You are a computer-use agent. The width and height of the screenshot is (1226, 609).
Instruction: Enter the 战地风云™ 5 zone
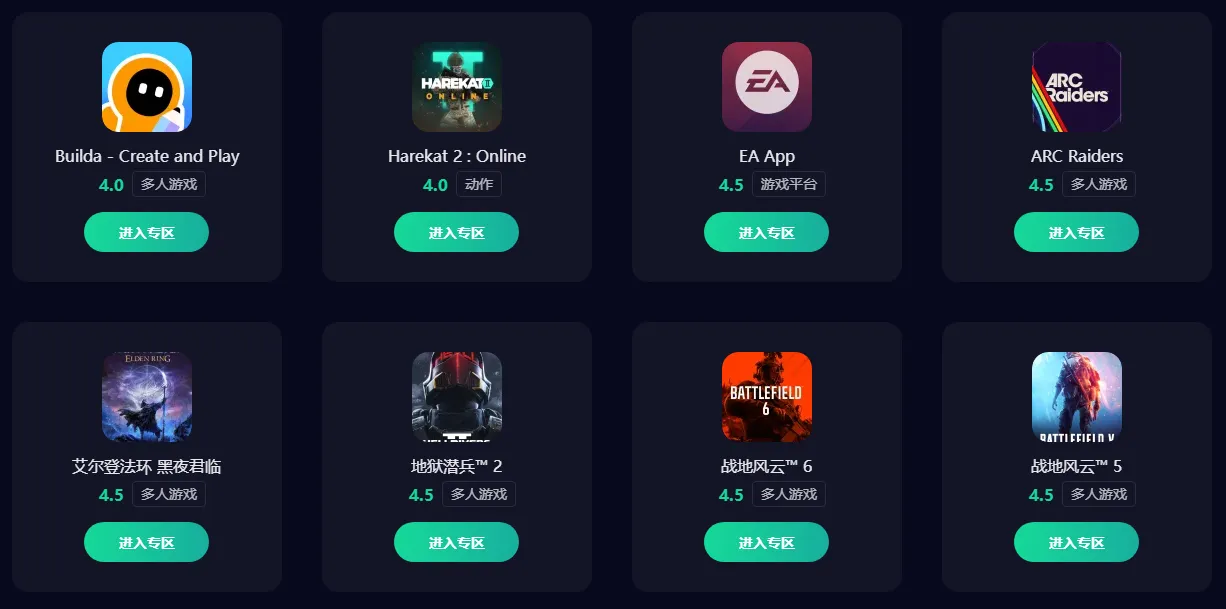[x=1076, y=542]
